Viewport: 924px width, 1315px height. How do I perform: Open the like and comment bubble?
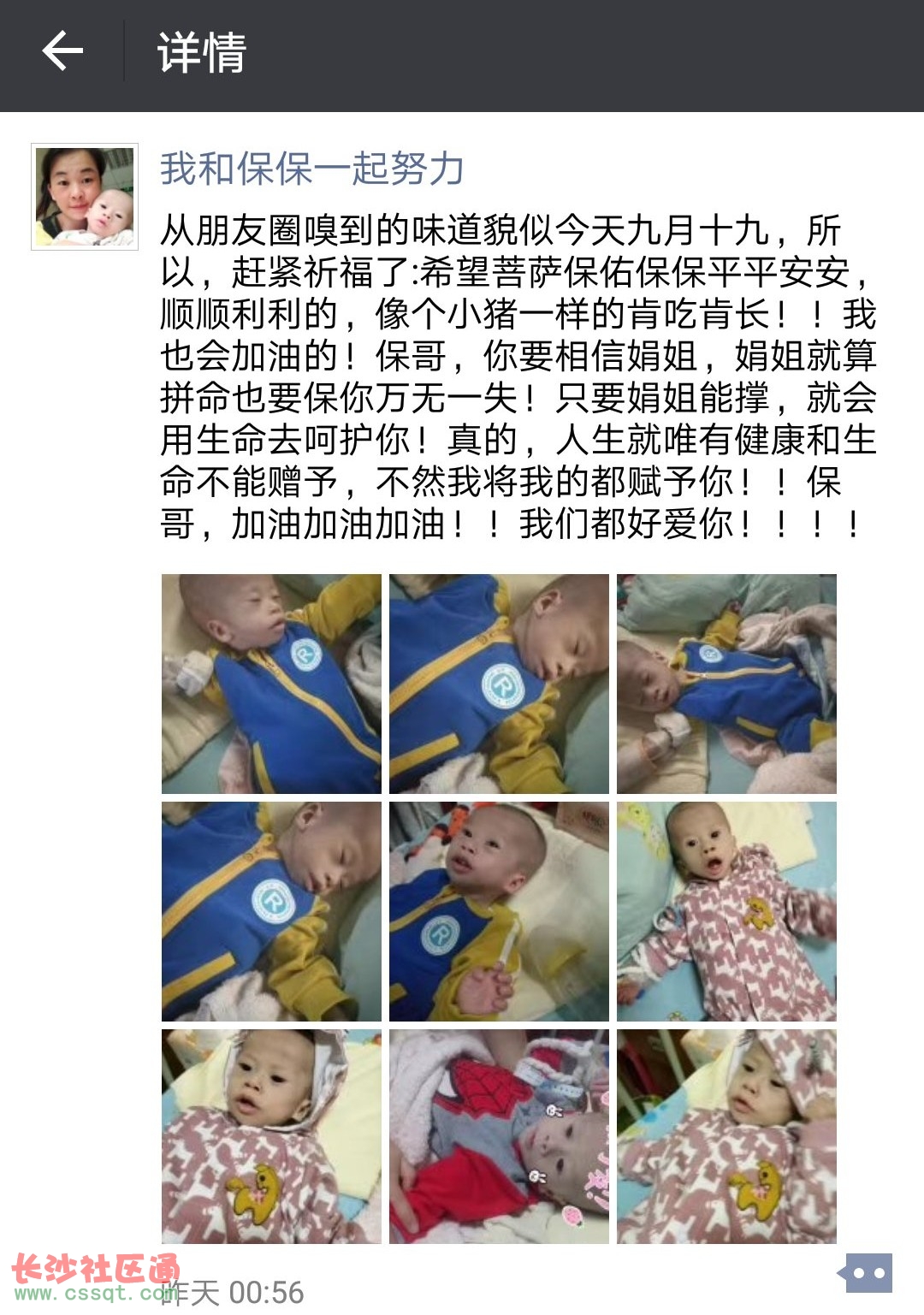coord(867,1273)
